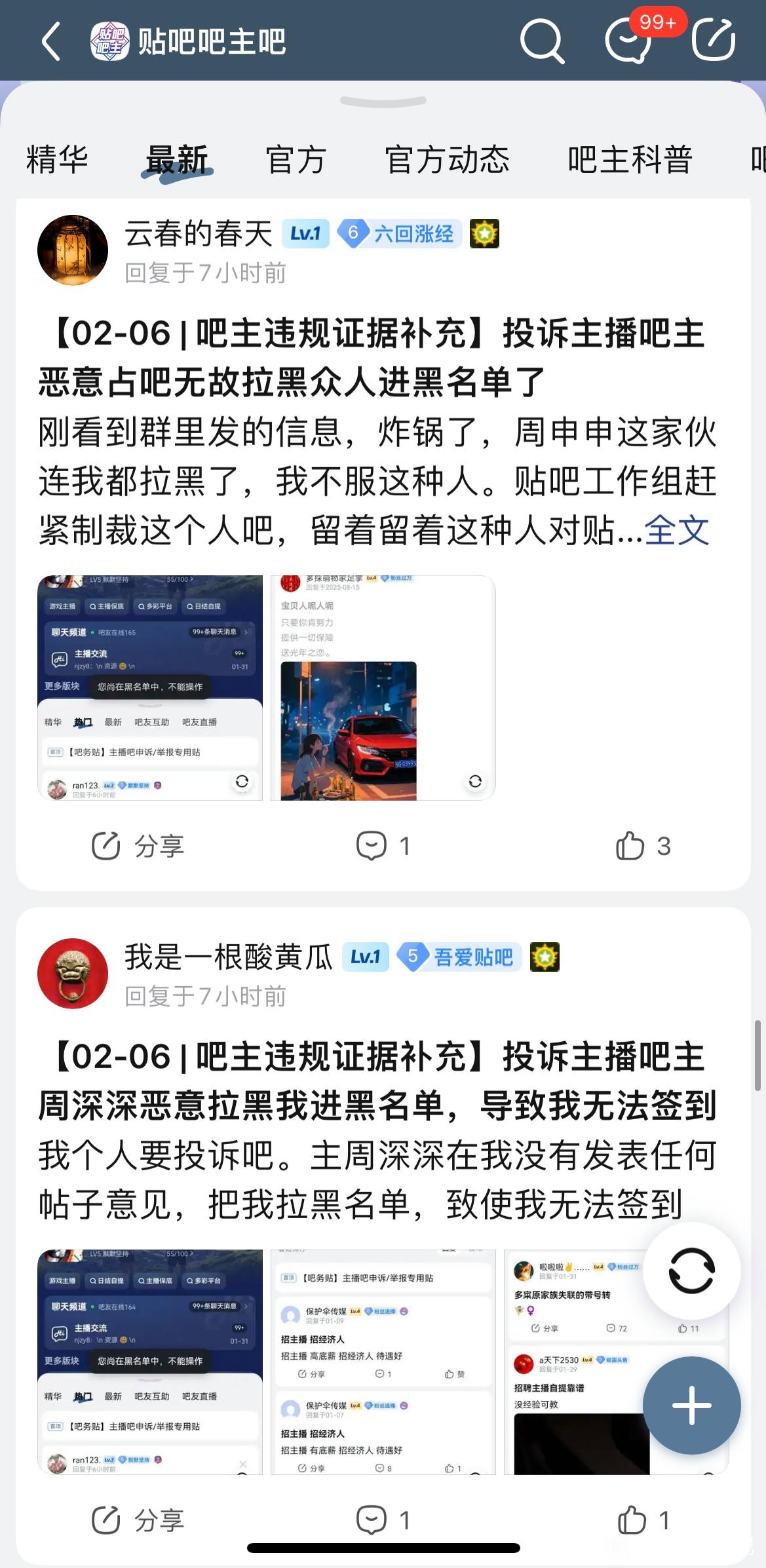The width and height of the screenshot is (766, 1568).
Task: Switch to the 精华 tab
Action: click(x=57, y=160)
